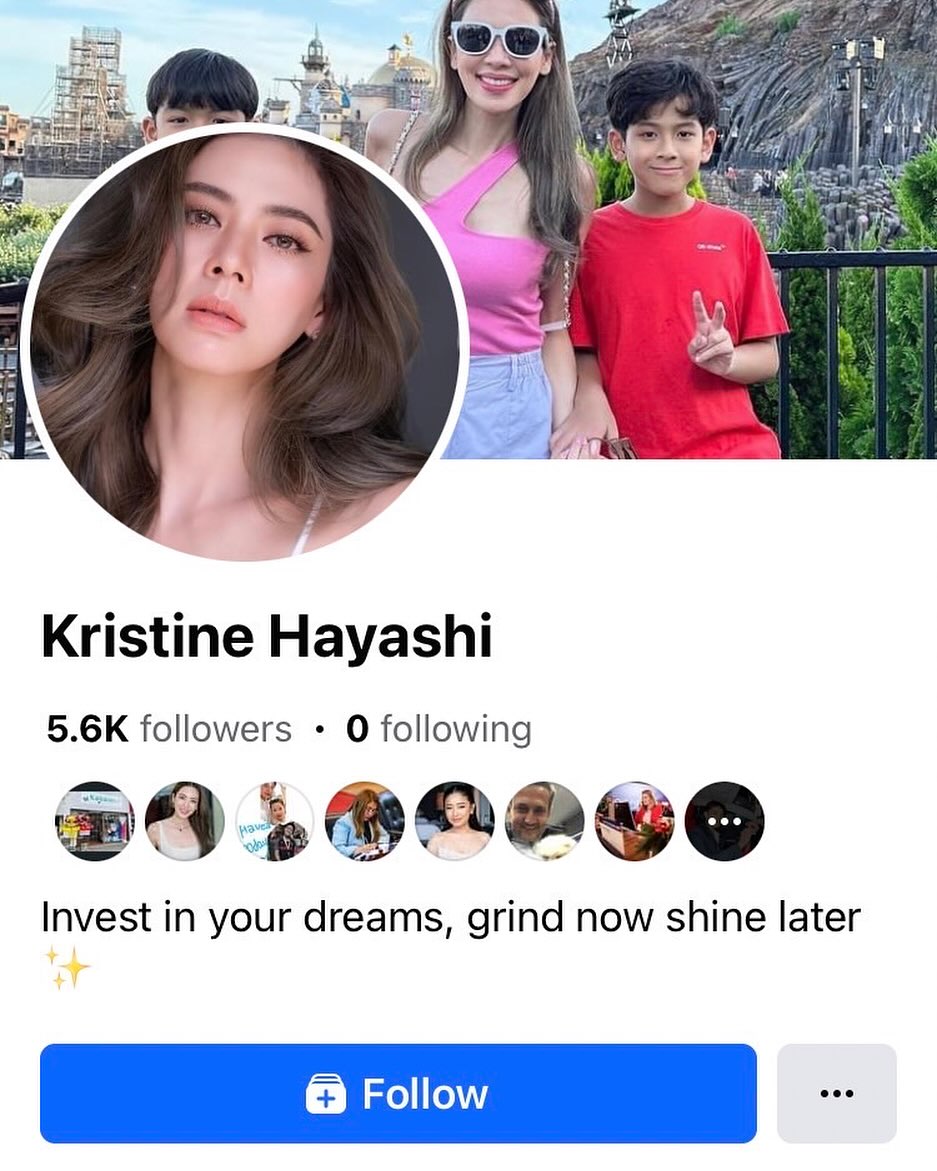Viewport: 937px width, 1171px height.
Task: Open the more options button beside Follow
Action: click(x=836, y=1094)
